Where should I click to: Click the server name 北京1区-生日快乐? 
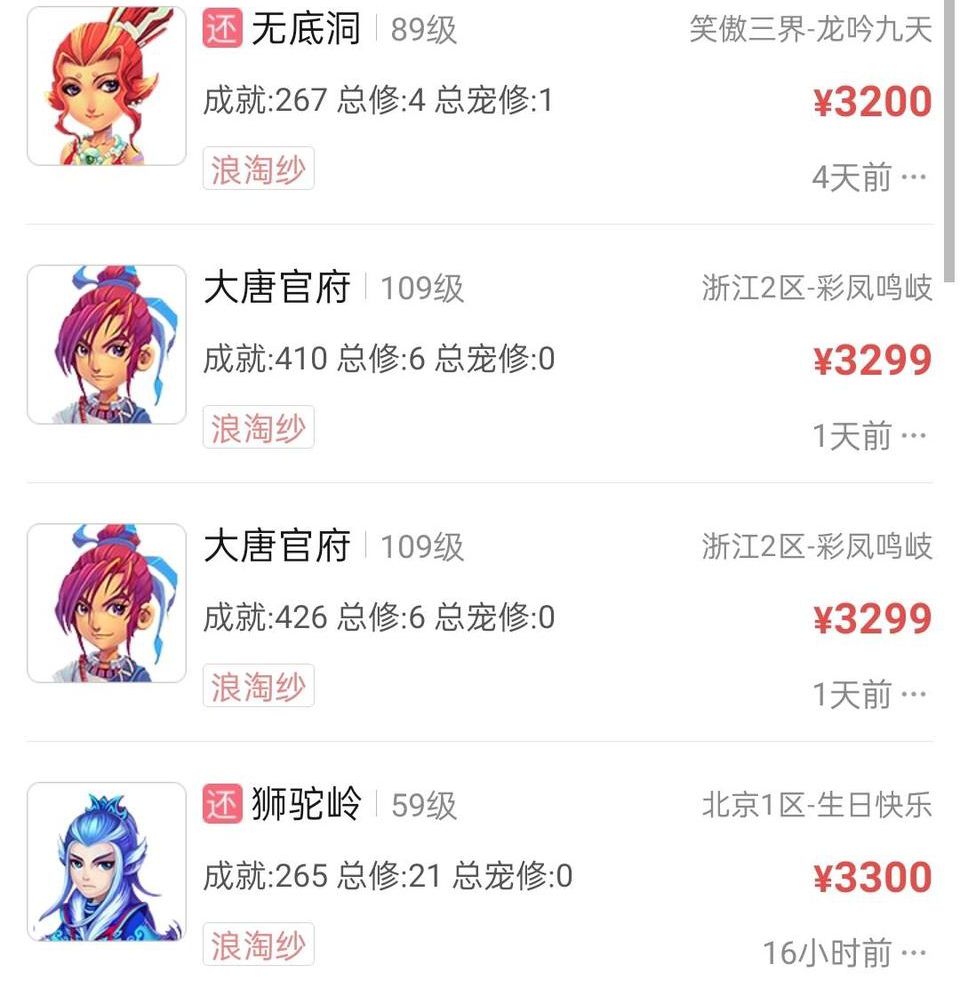click(x=816, y=804)
